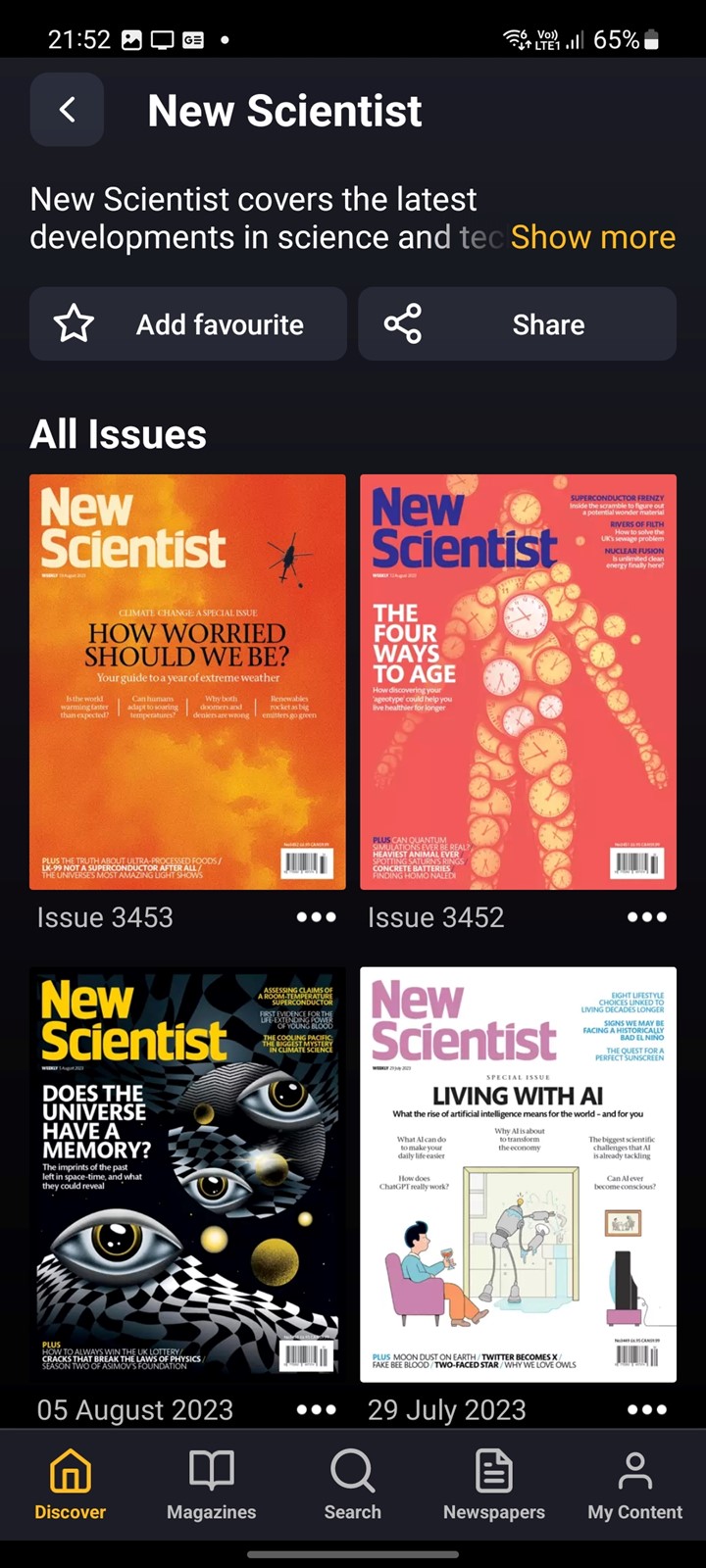Viewport: 706px width, 1568px height.
Task: Open Issue 3452 cover
Action: tap(518, 682)
